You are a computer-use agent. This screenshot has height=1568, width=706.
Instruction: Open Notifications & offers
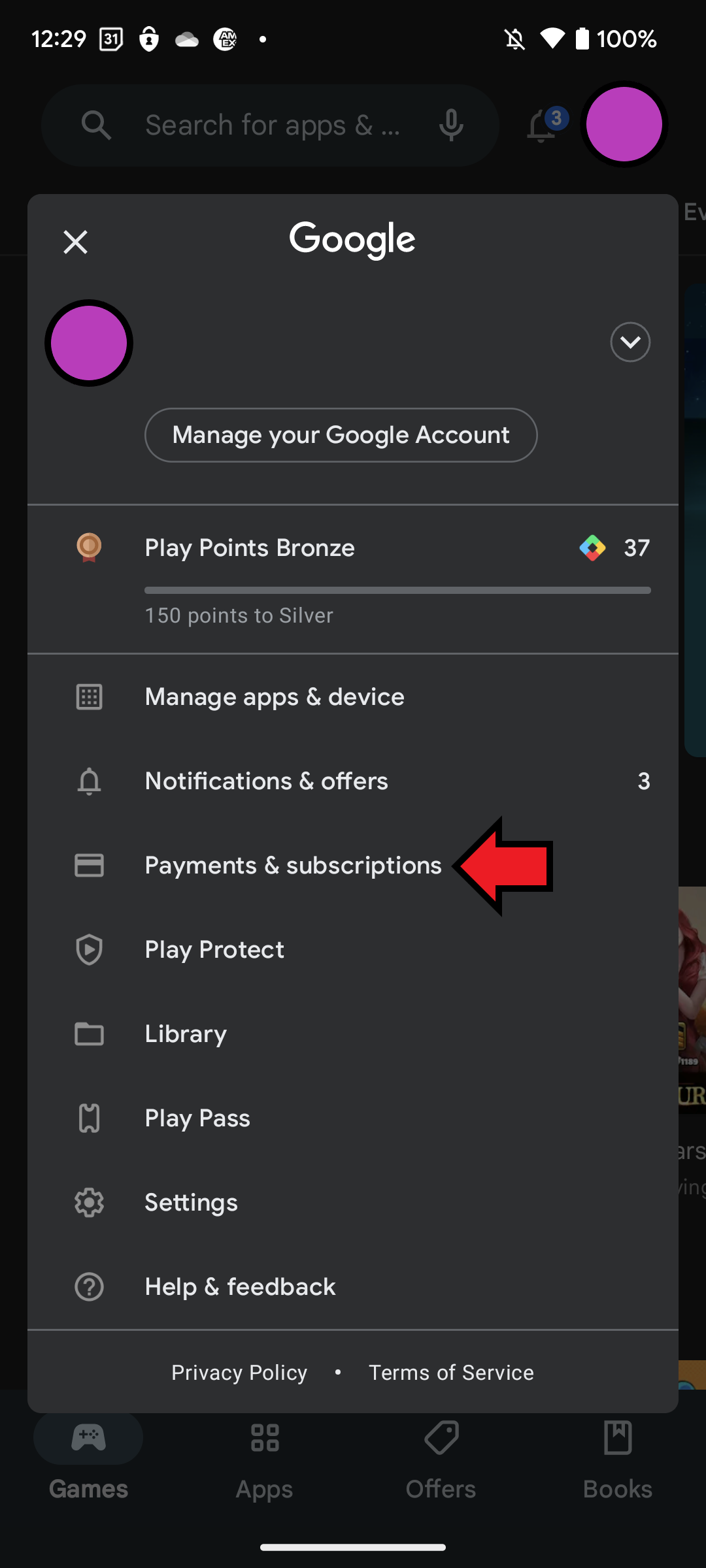tap(353, 781)
